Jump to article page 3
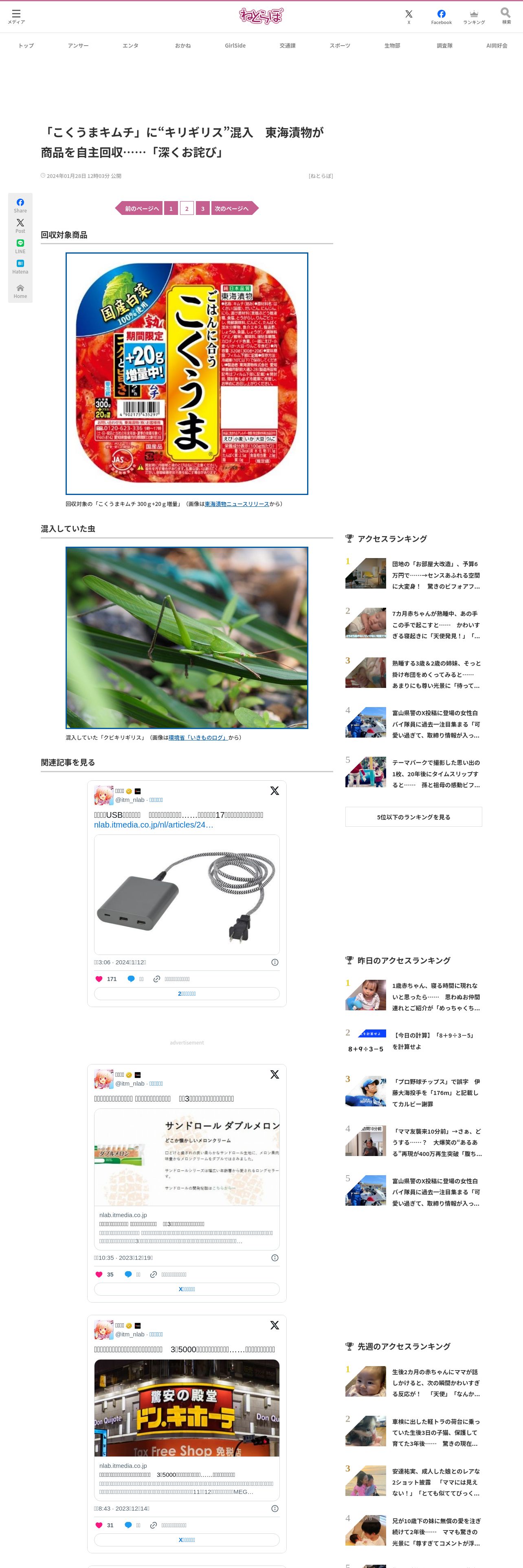The width and height of the screenshot is (523, 1568). [203, 209]
